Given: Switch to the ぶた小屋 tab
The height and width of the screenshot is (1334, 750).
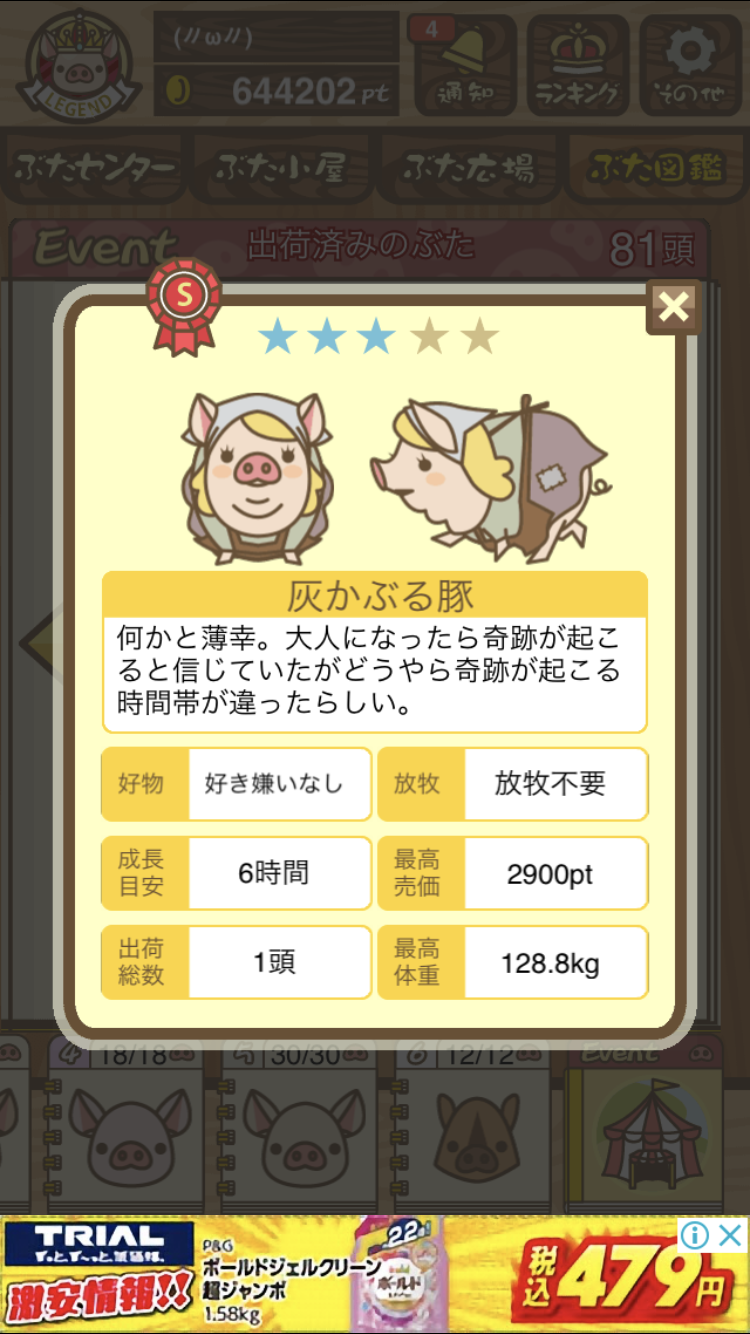Looking at the screenshot, I should 281,168.
